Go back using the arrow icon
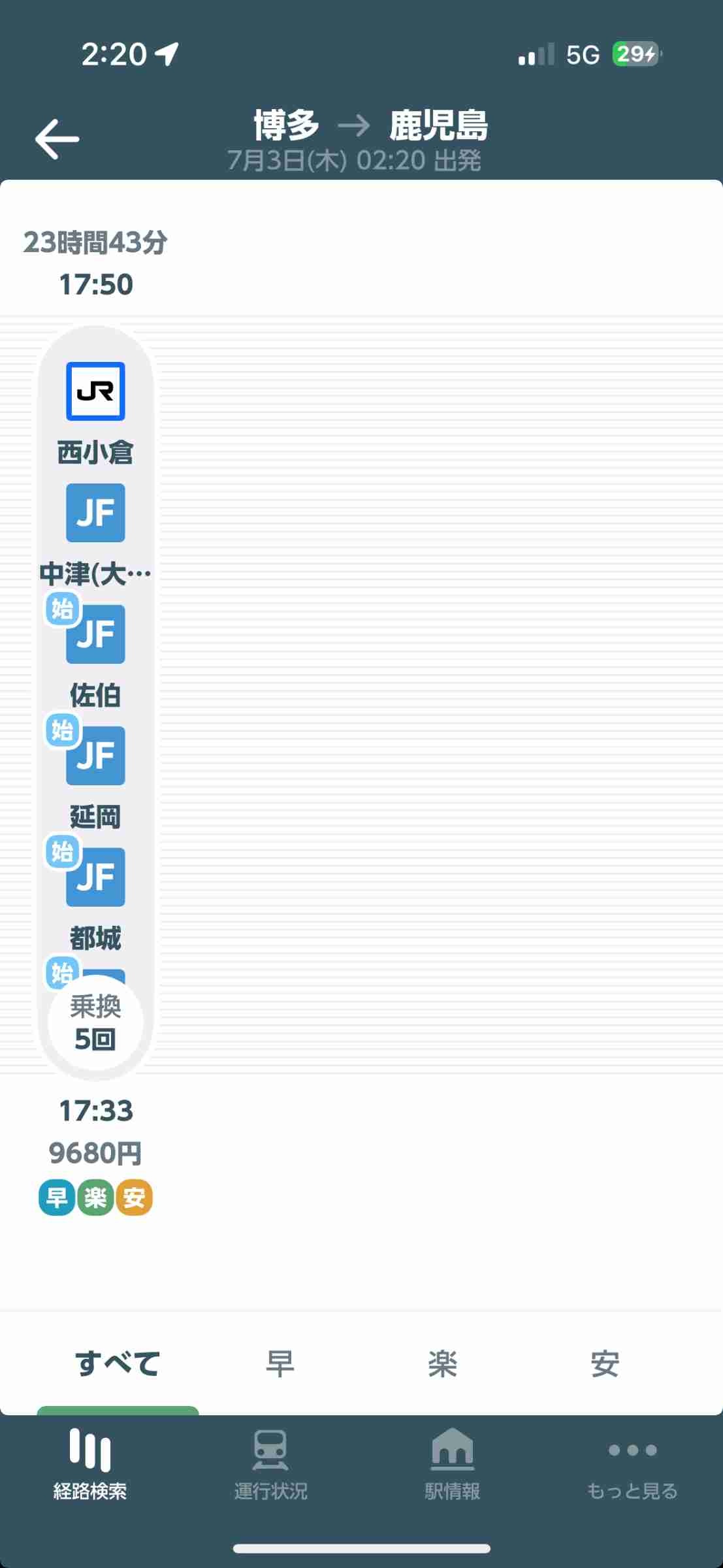 pyautogui.click(x=57, y=139)
